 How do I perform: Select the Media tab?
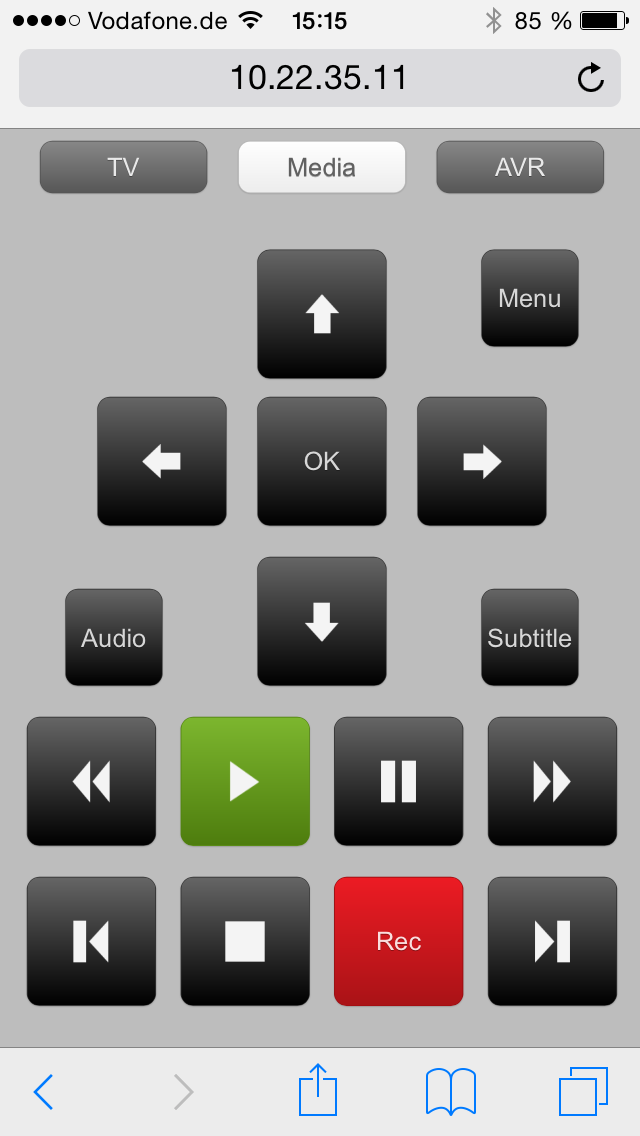tap(321, 167)
